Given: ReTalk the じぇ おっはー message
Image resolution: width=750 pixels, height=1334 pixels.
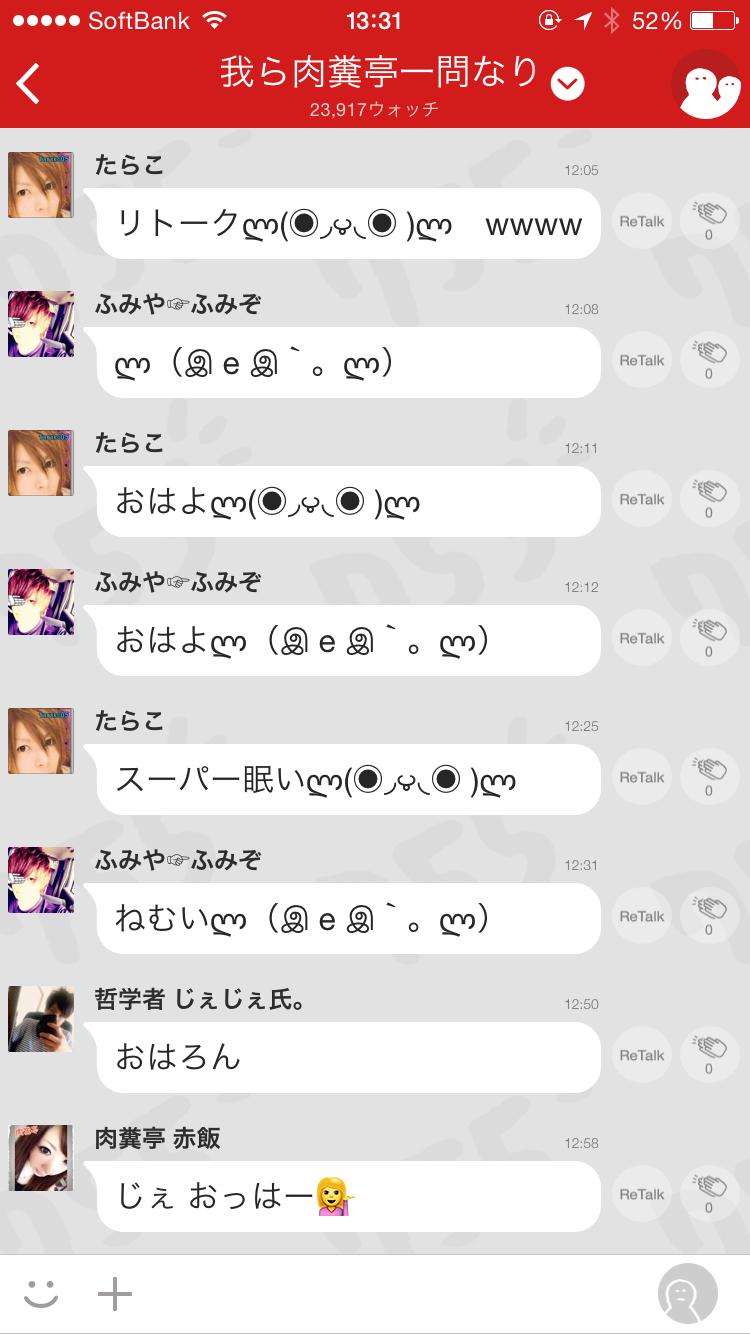Looking at the screenshot, I should [642, 1195].
